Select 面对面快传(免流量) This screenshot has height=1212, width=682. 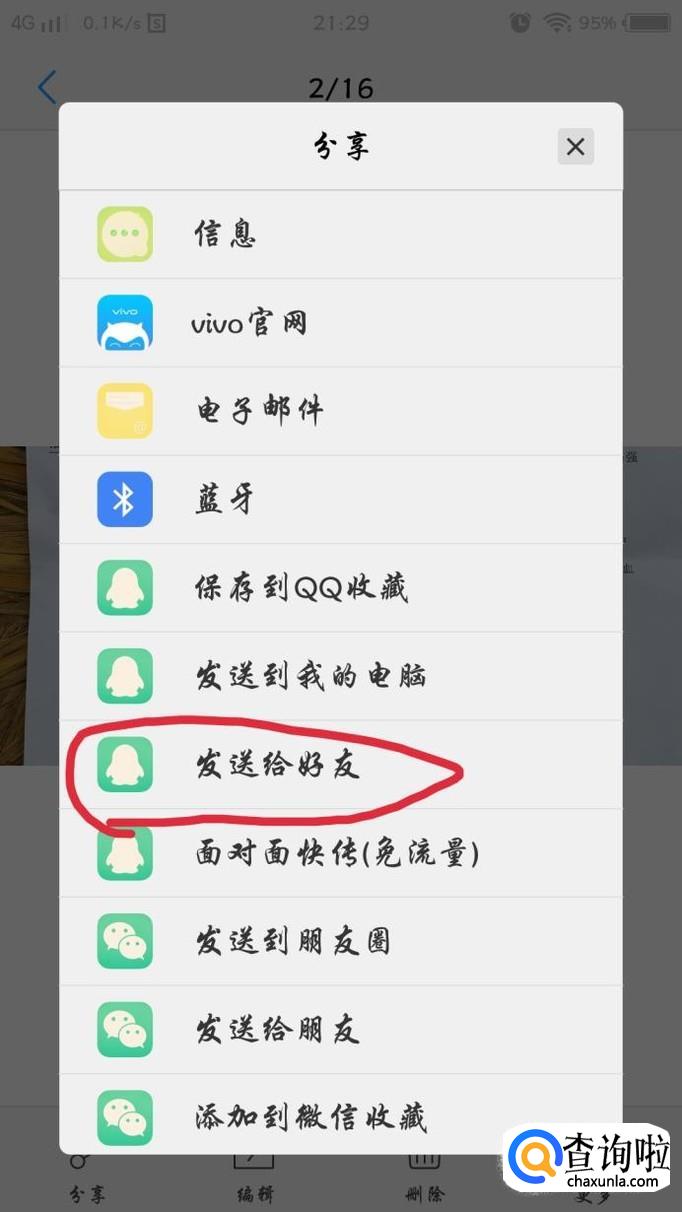(x=341, y=853)
